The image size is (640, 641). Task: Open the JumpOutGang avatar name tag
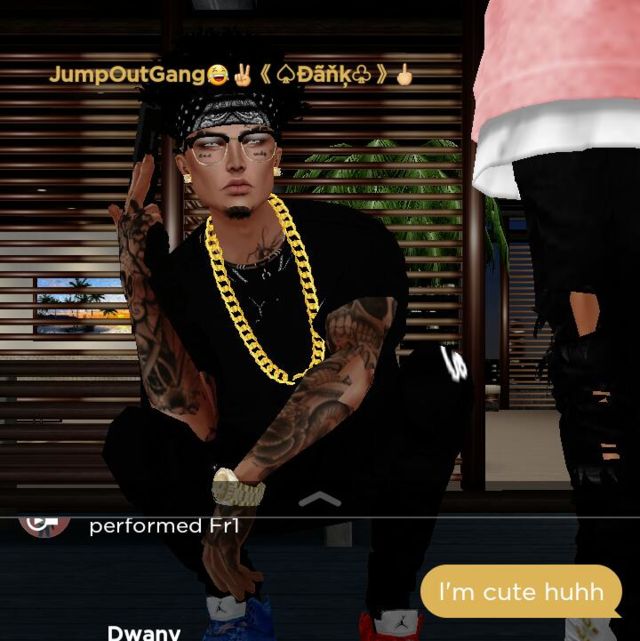click(x=231, y=74)
